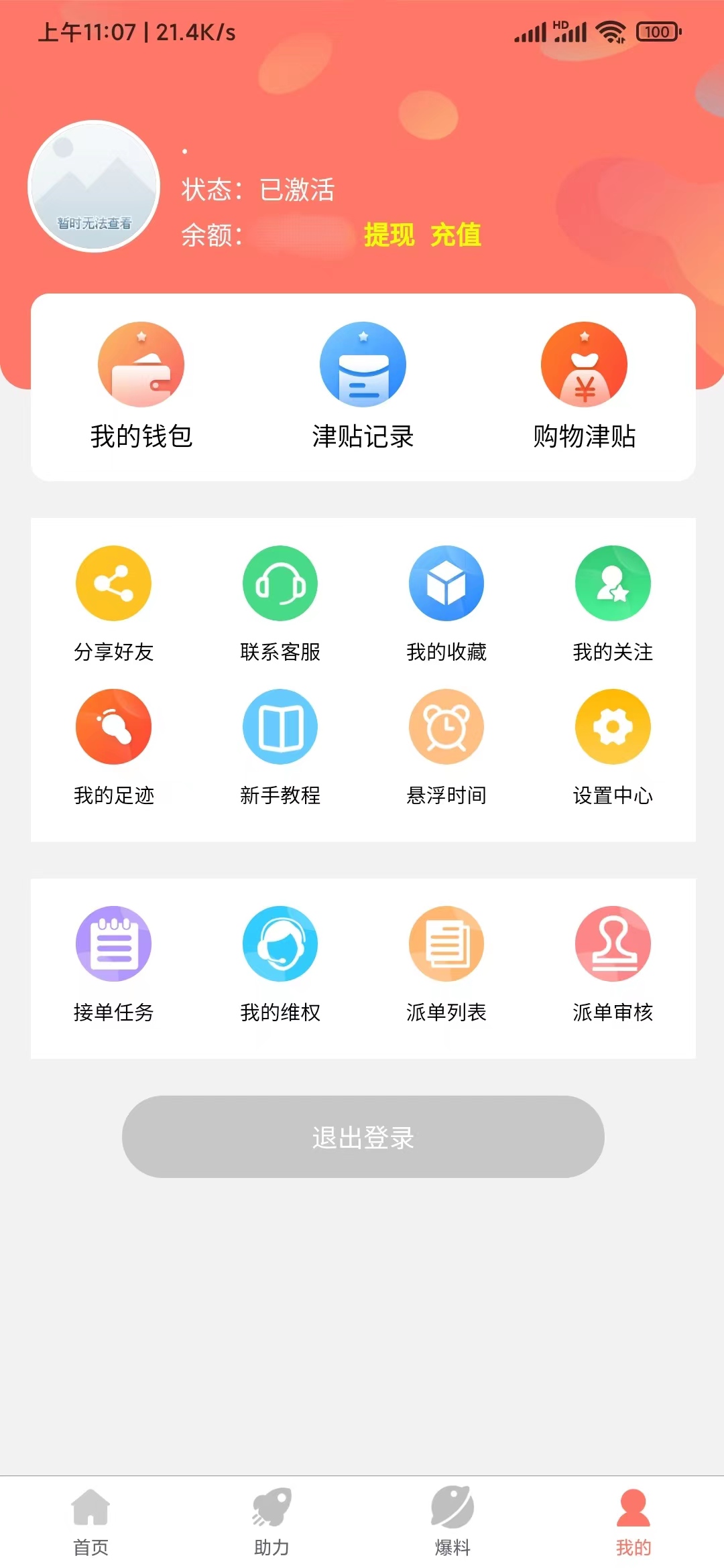Tap the 退出登录 logout button
This screenshot has height=1568, width=724.
pyautogui.click(x=362, y=1136)
